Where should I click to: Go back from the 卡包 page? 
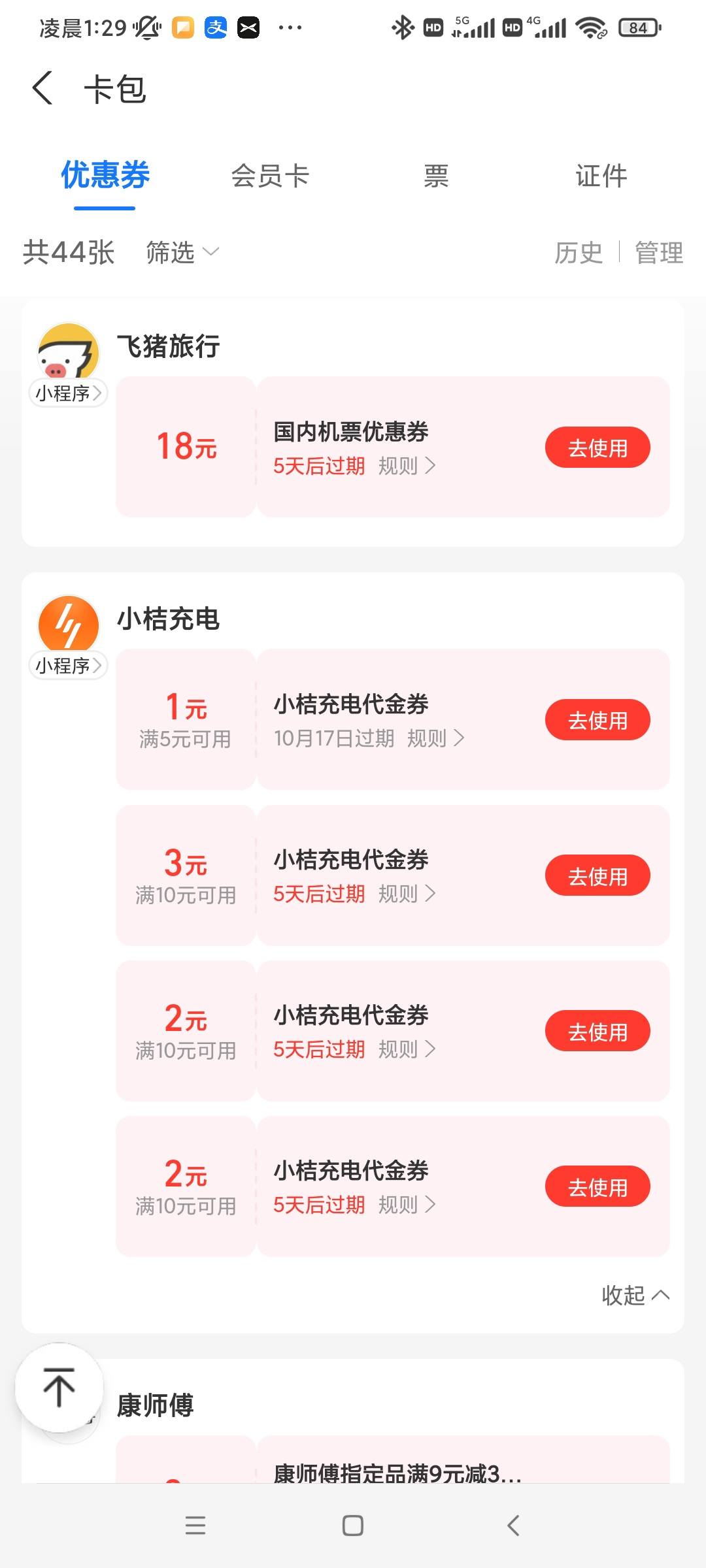42,88
